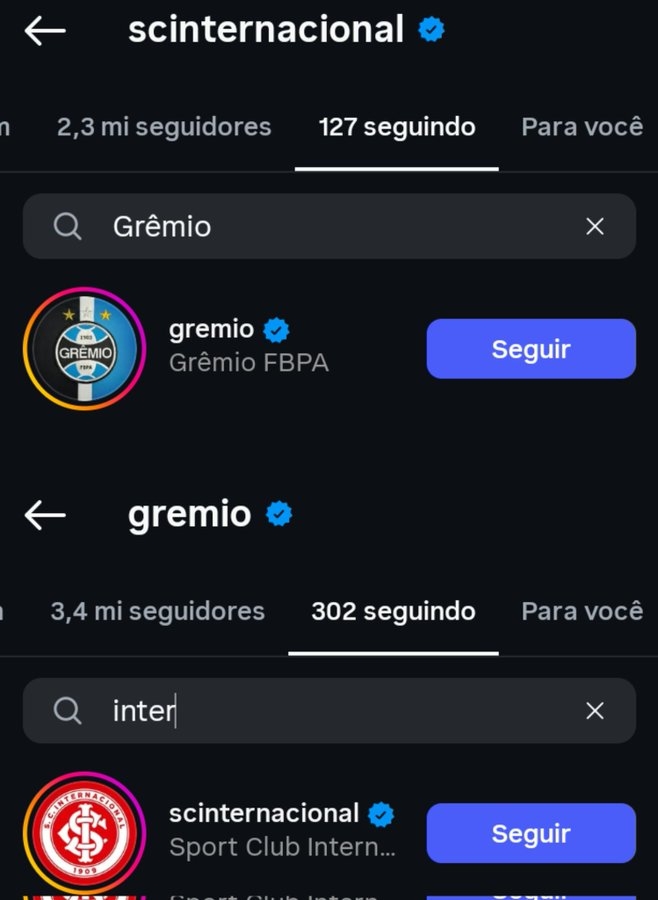The height and width of the screenshot is (900, 658).
Task: Edit the search field containing inter
Action: [x=320, y=711]
